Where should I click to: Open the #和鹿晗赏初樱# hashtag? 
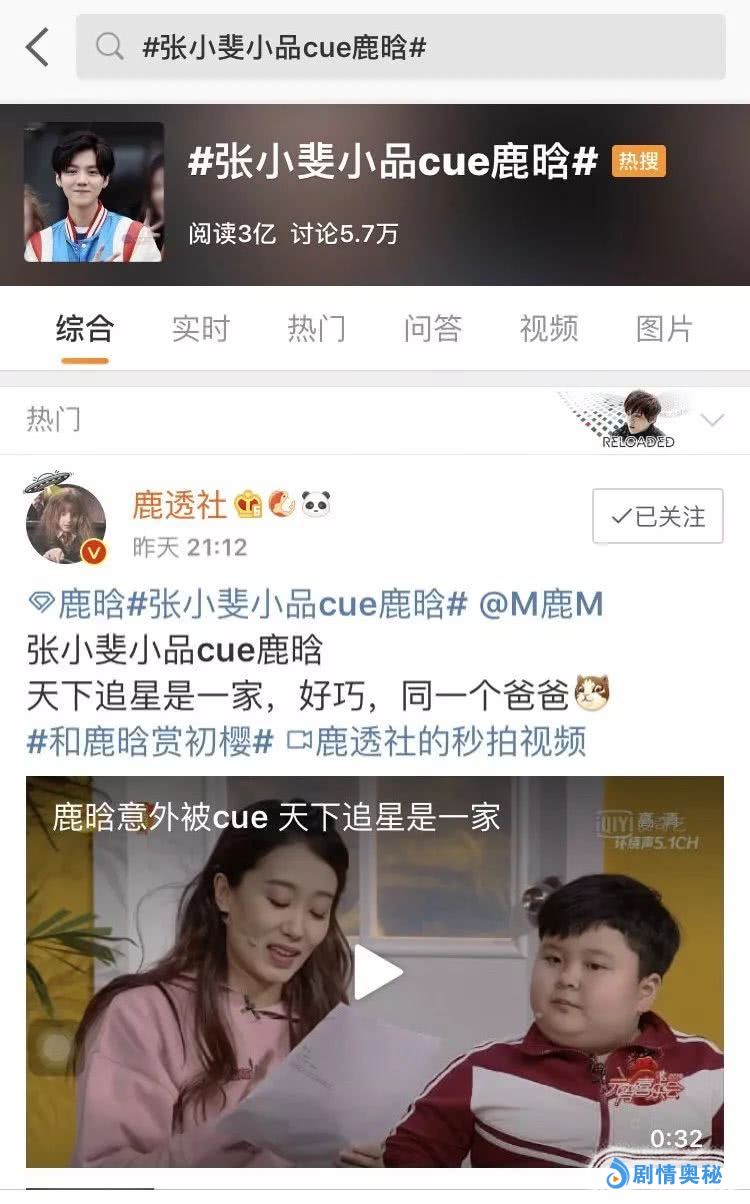pyautogui.click(x=150, y=742)
